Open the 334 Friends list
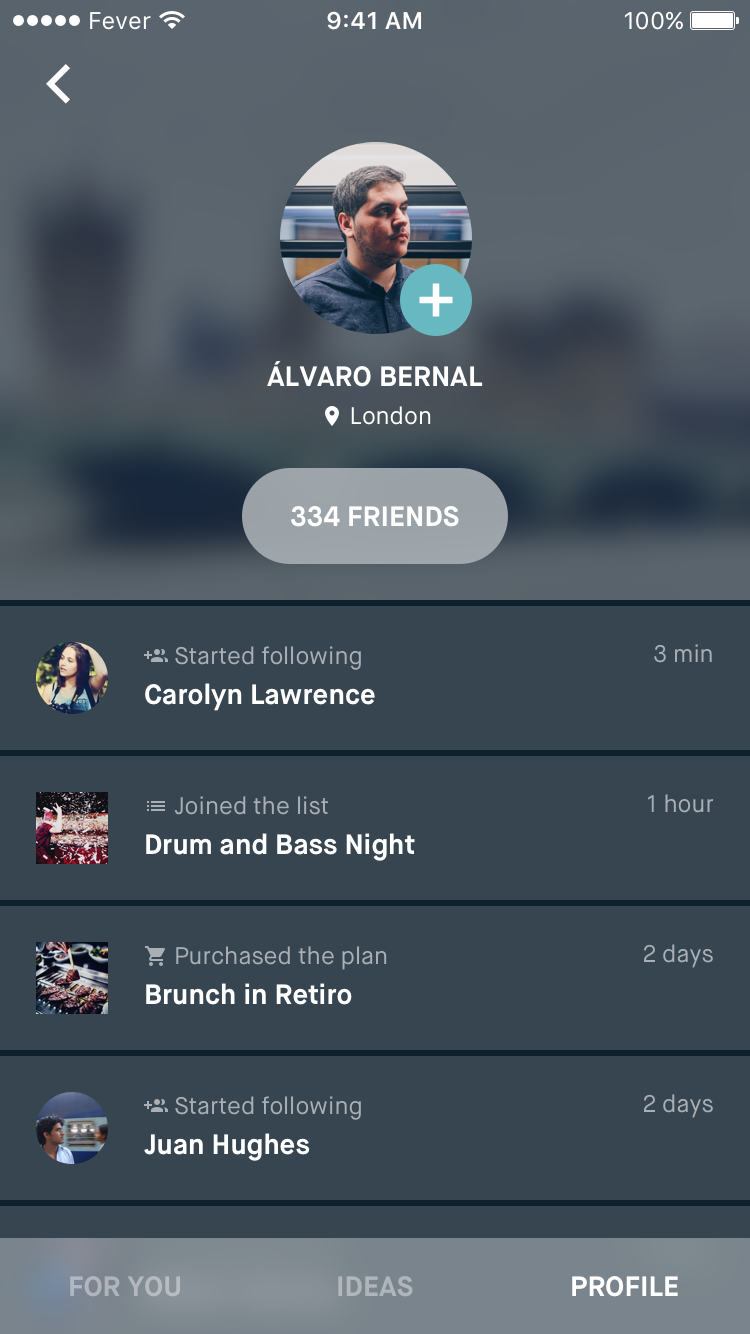Screen dimensions: 750x1334 tap(375, 516)
